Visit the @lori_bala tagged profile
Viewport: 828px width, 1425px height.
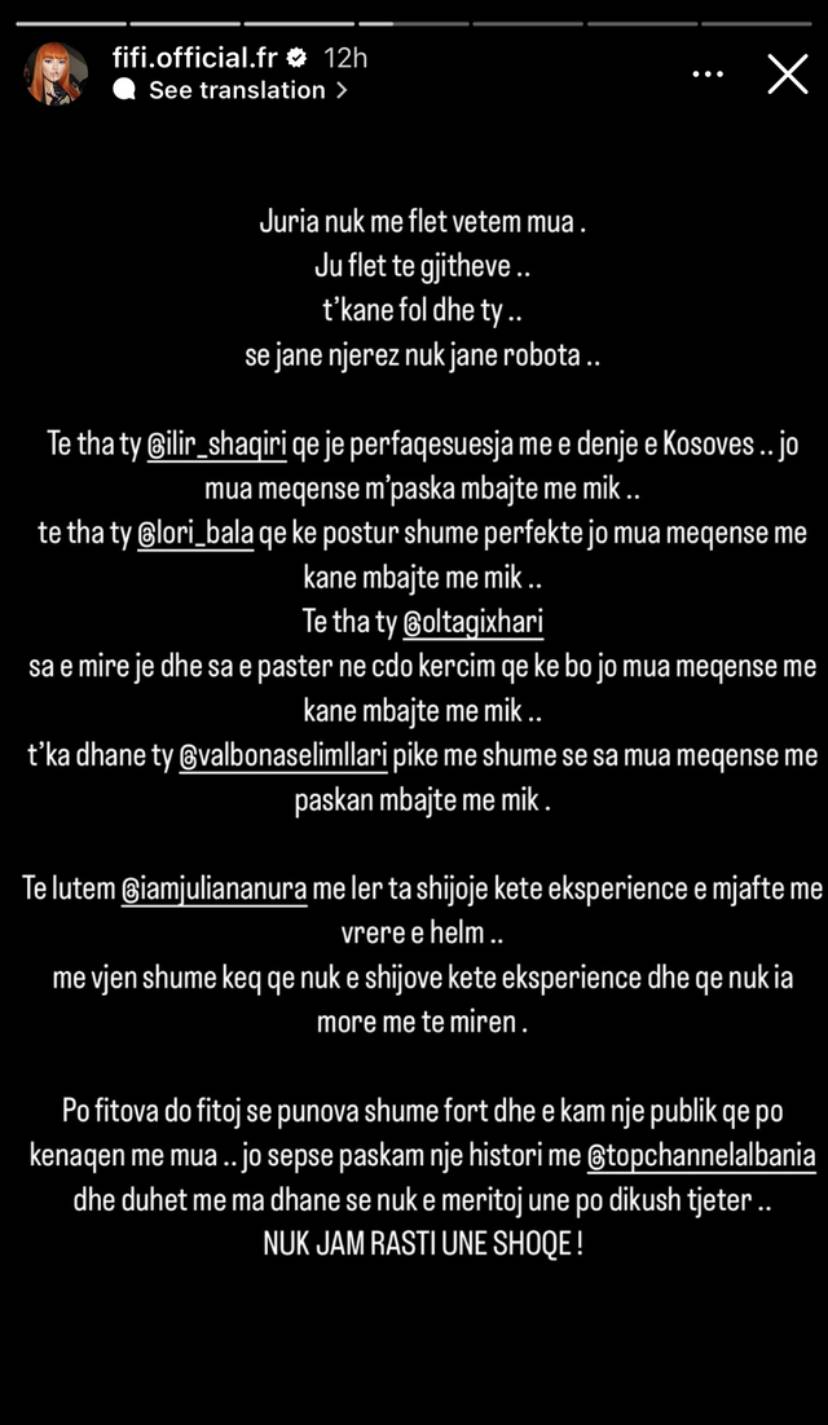tap(195, 533)
